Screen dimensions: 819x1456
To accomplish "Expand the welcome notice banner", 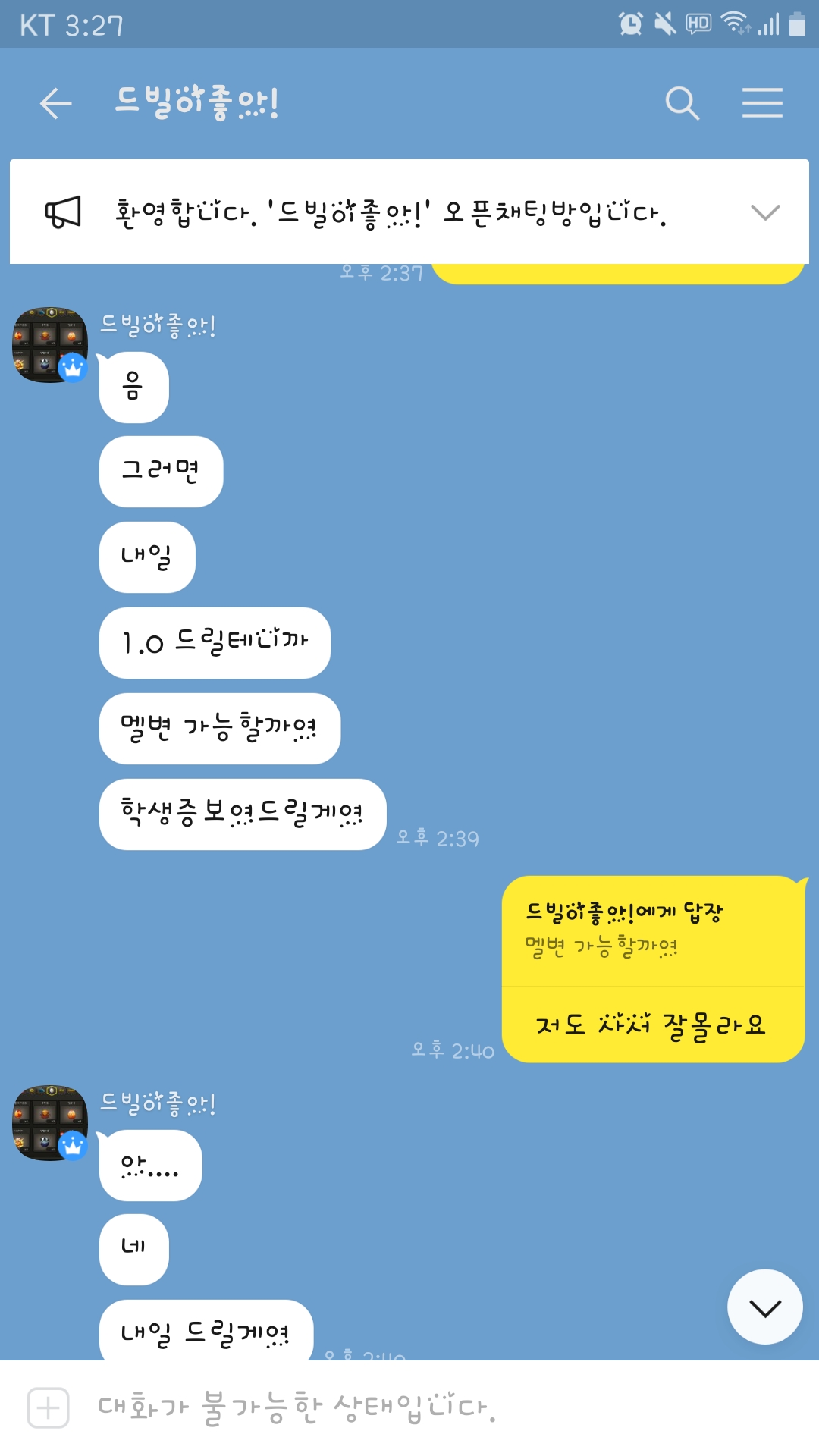I will (764, 212).
